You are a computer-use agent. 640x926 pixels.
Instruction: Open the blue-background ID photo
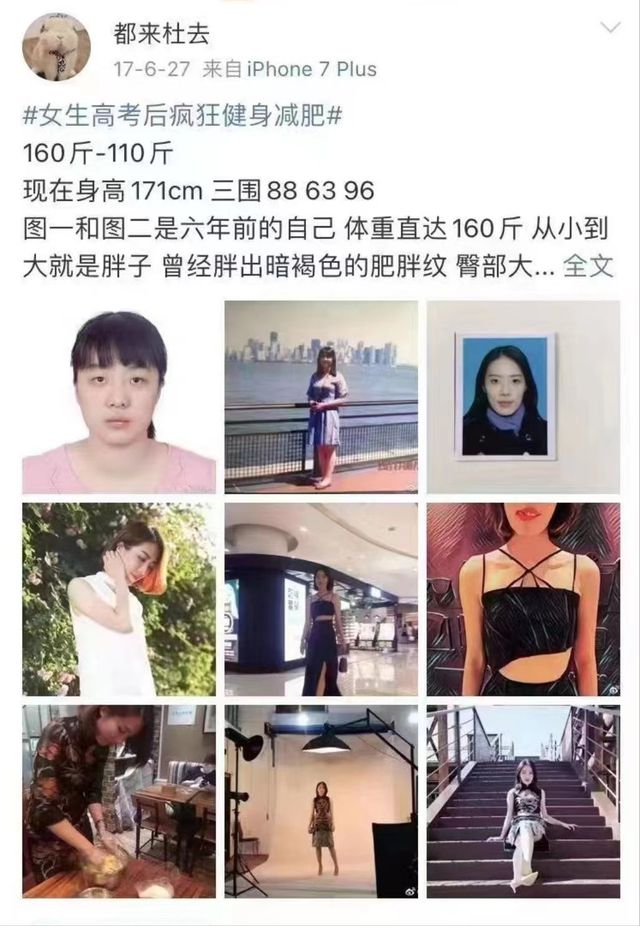[x=523, y=397]
